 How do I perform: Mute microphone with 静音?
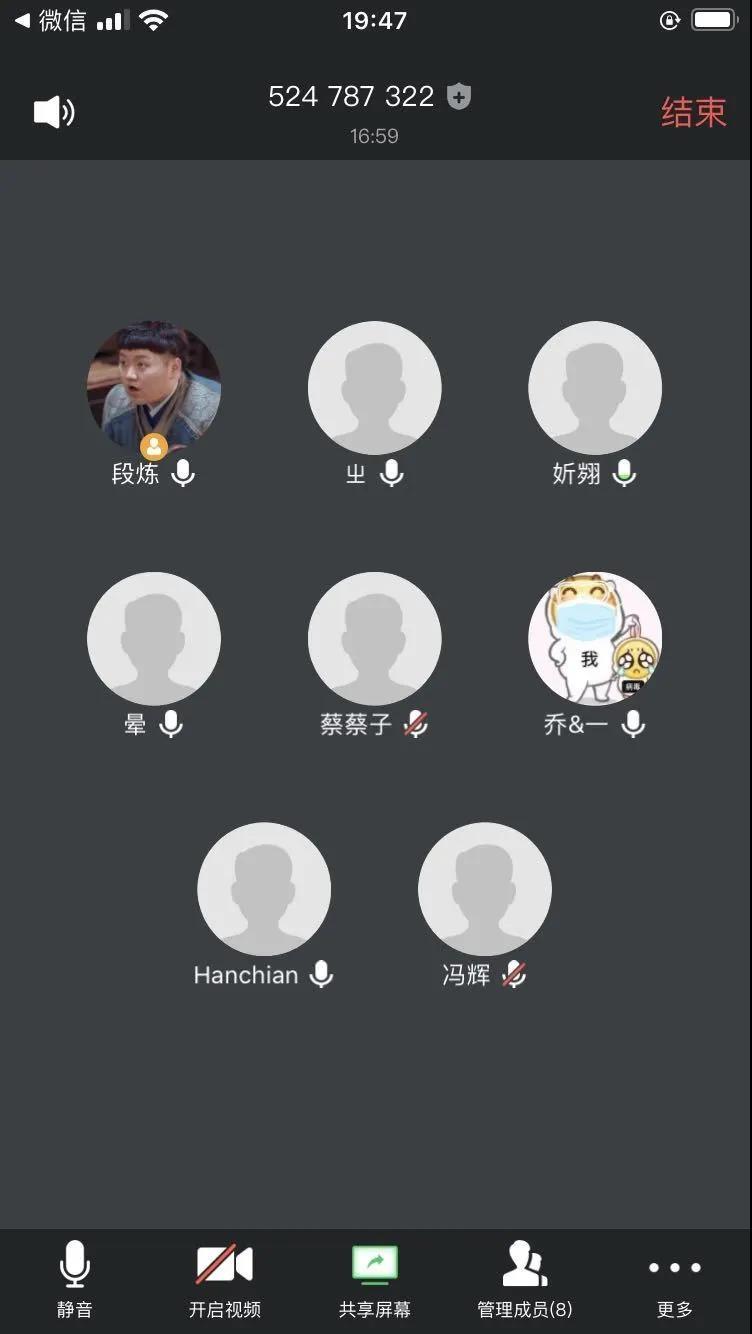click(x=75, y=1279)
